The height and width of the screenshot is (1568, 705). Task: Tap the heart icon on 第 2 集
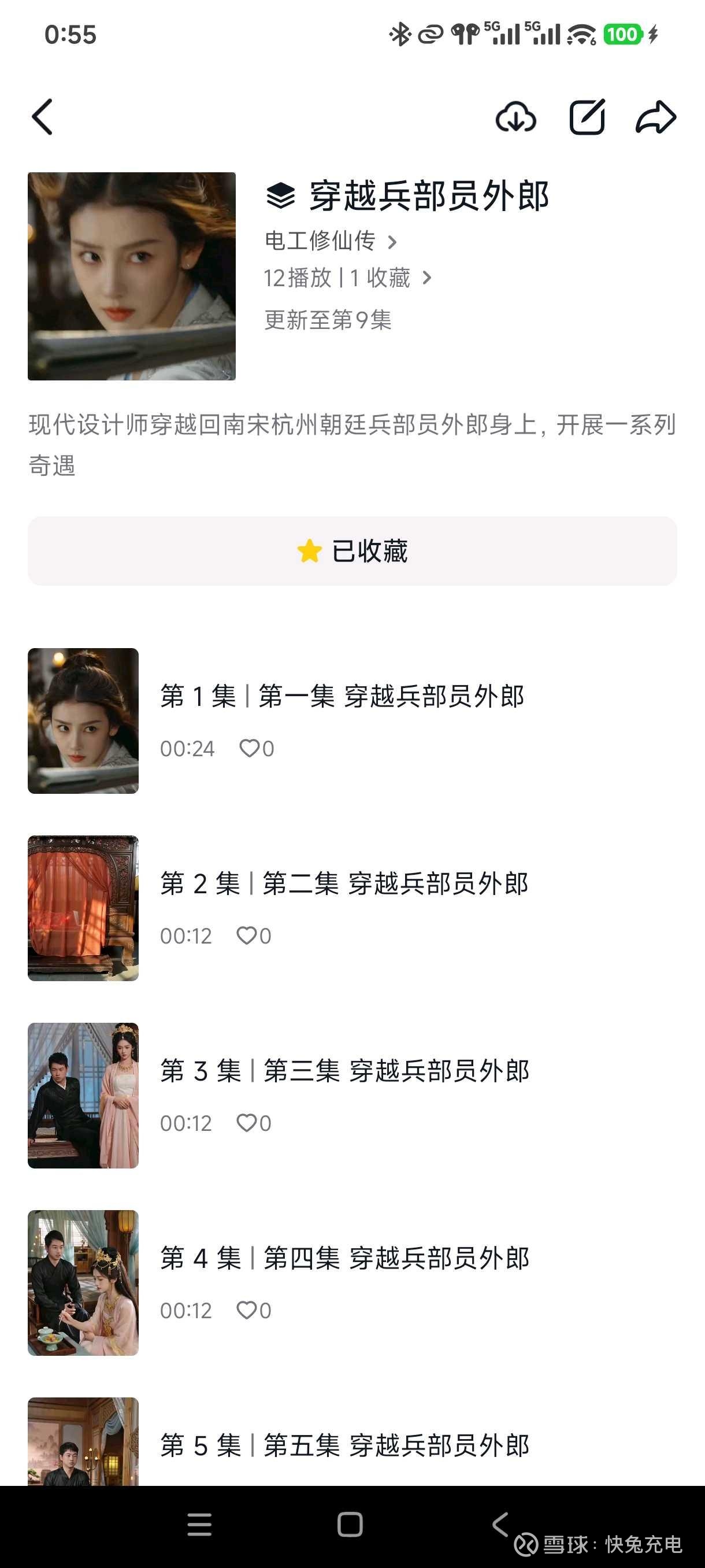pyautogui.click(x=246, y=935)
